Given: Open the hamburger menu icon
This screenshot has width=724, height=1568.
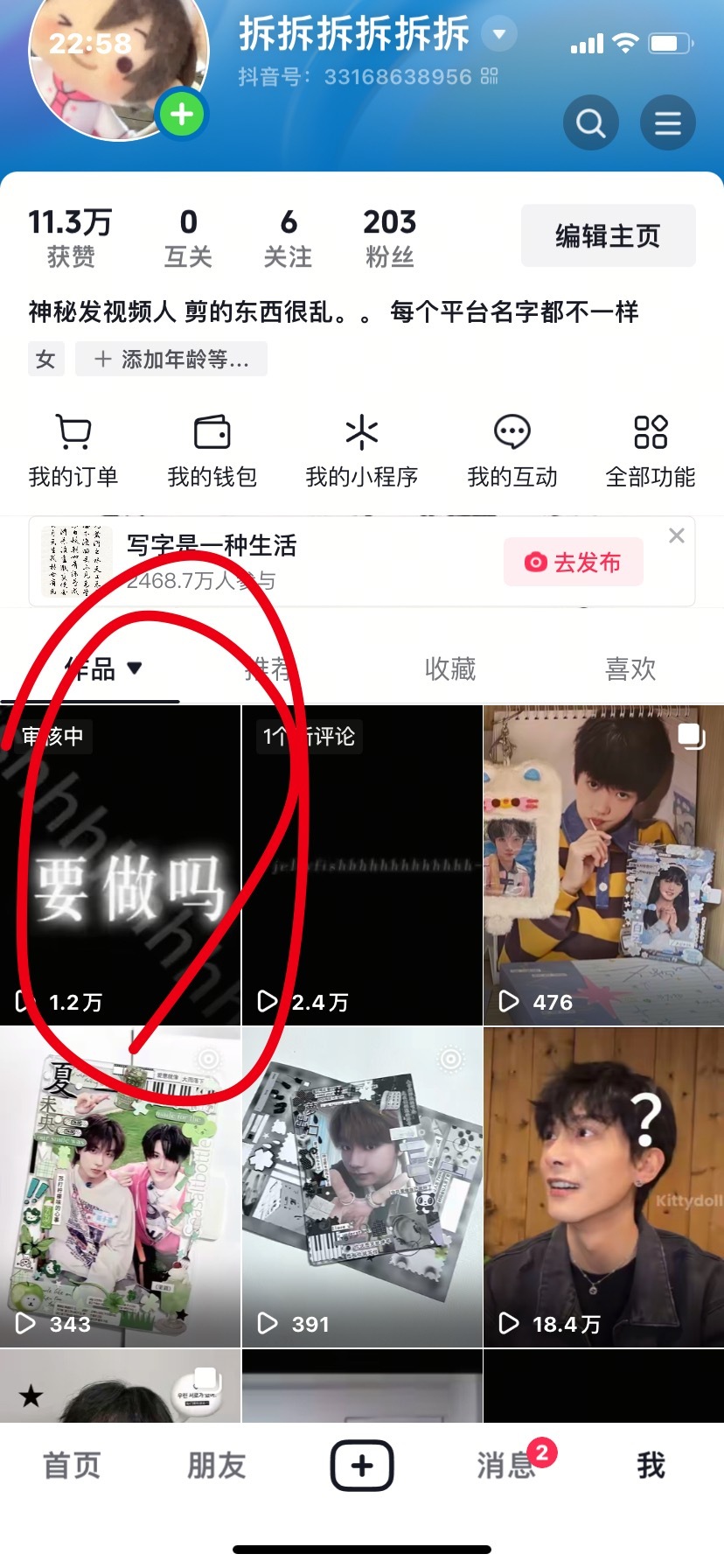Looking at the screenshot, I should 668,122.
